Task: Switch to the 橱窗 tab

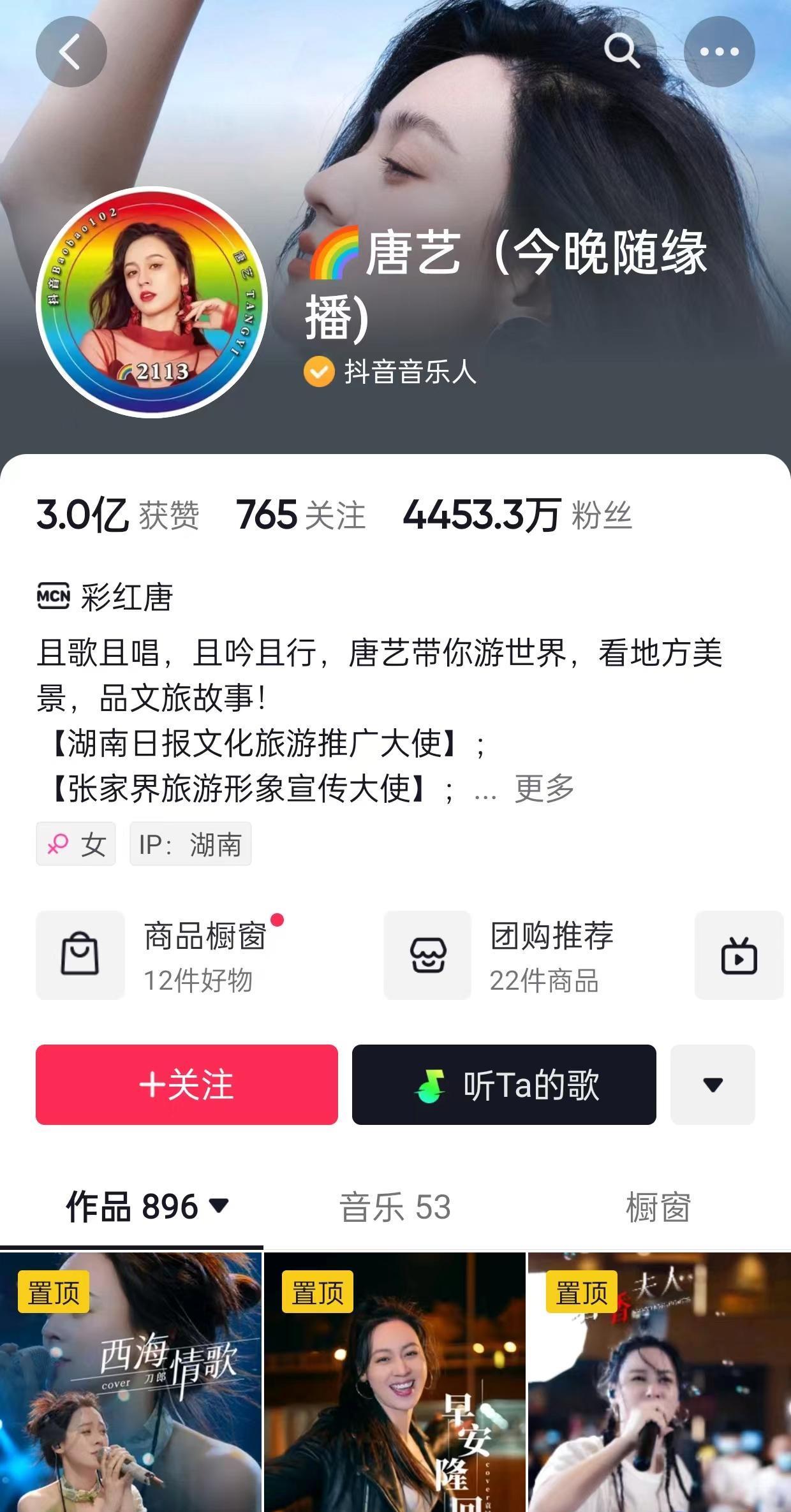Action: [658, 1207]
